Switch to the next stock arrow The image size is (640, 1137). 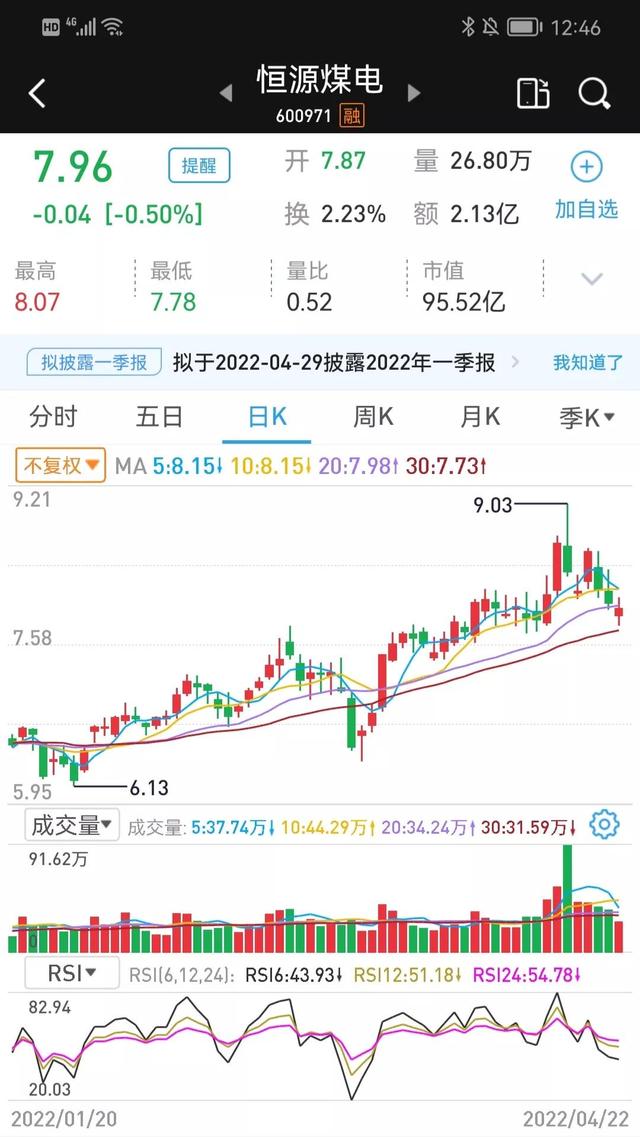(414, 93)
